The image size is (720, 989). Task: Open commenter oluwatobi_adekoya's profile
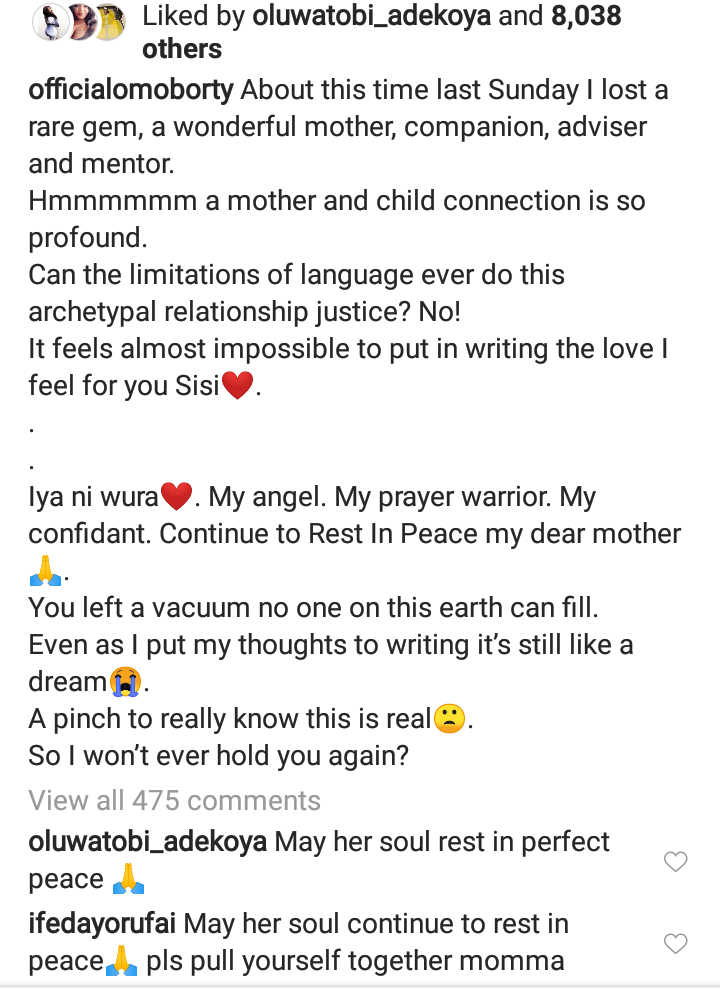coord(147,842)
